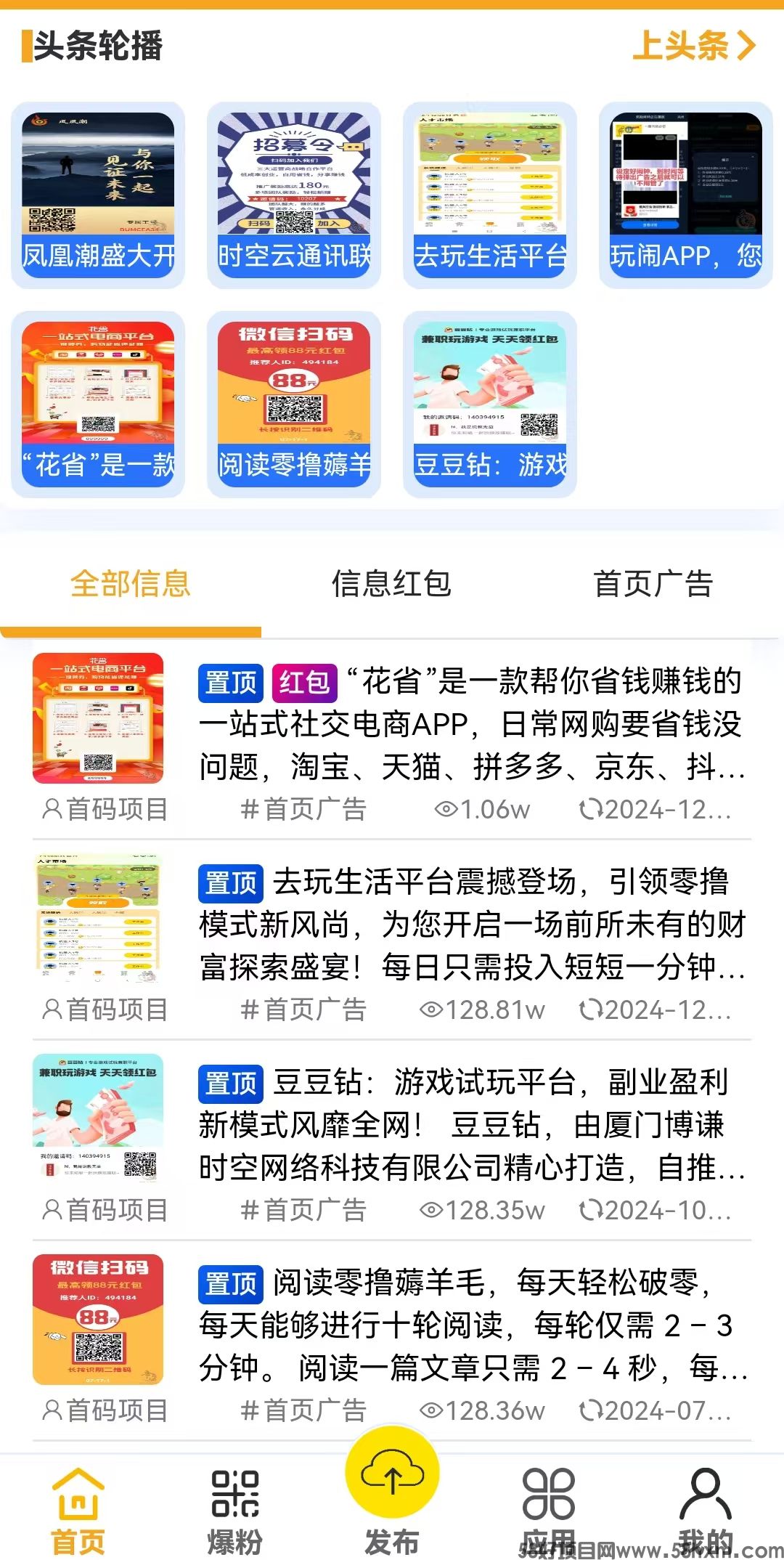
Task: Open the 豆豆钻：游戏 carousel card
Action: coord(490,404)
